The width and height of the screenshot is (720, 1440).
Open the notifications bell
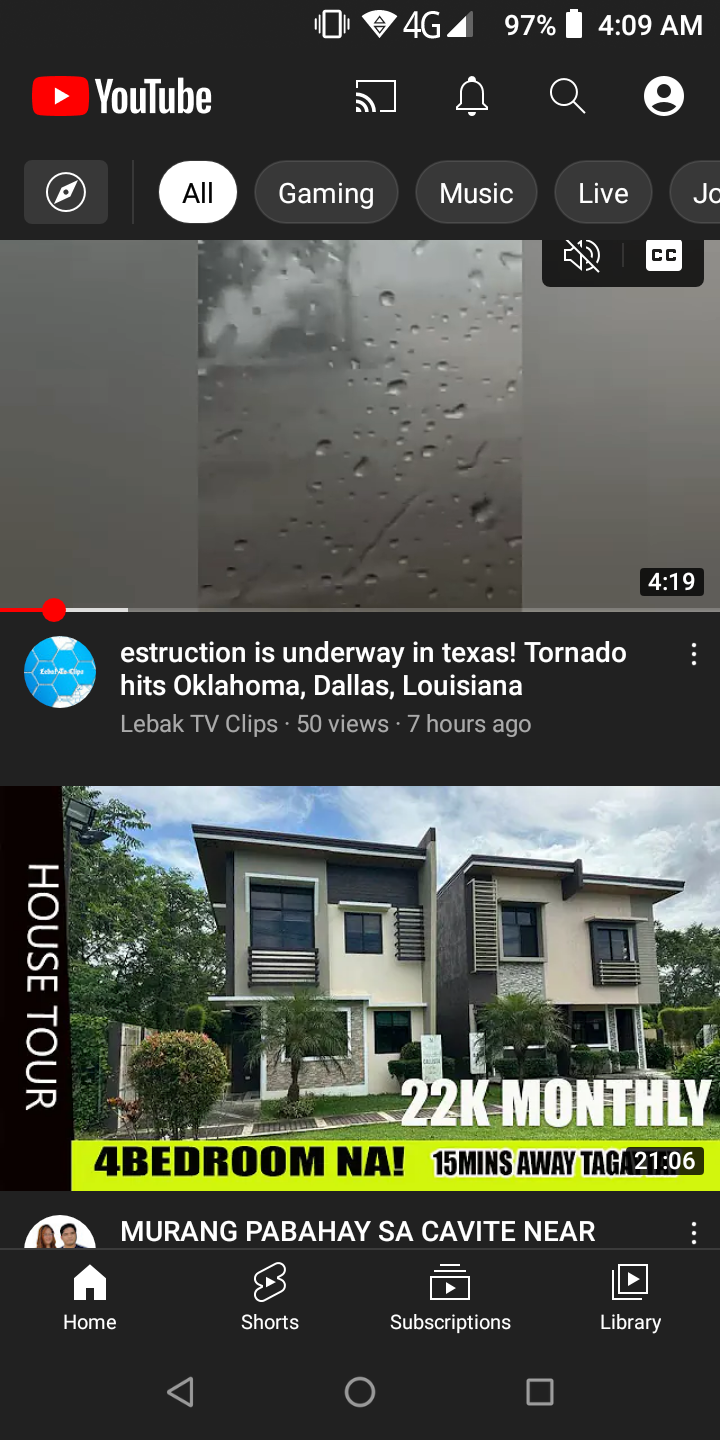point(472,97)
